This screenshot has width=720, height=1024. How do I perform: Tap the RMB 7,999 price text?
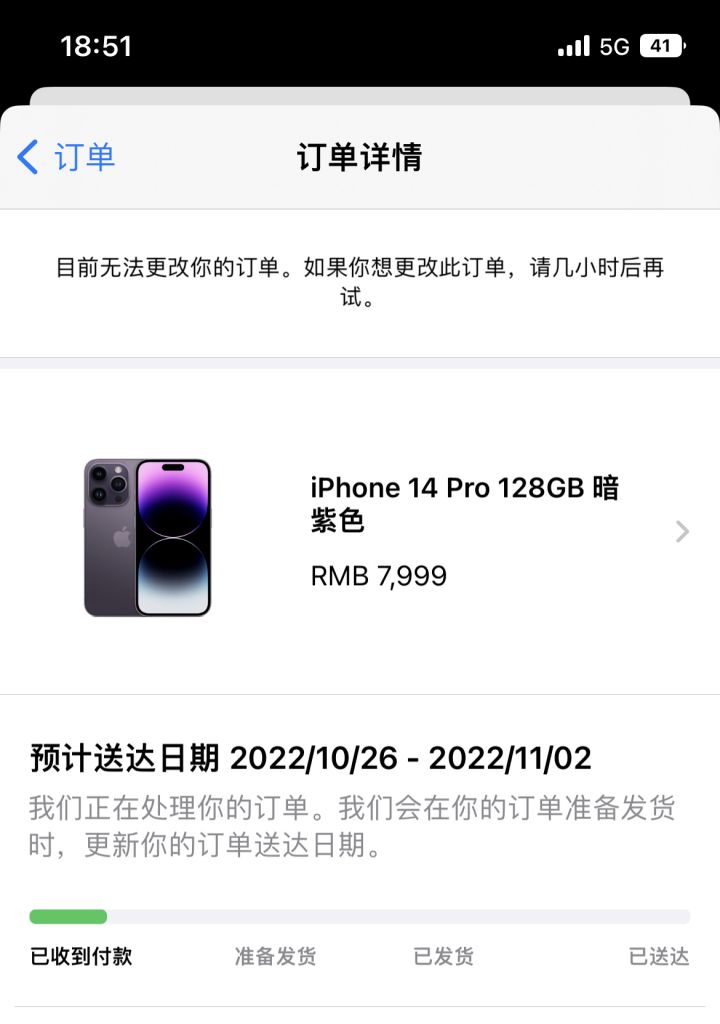point(376,576)
